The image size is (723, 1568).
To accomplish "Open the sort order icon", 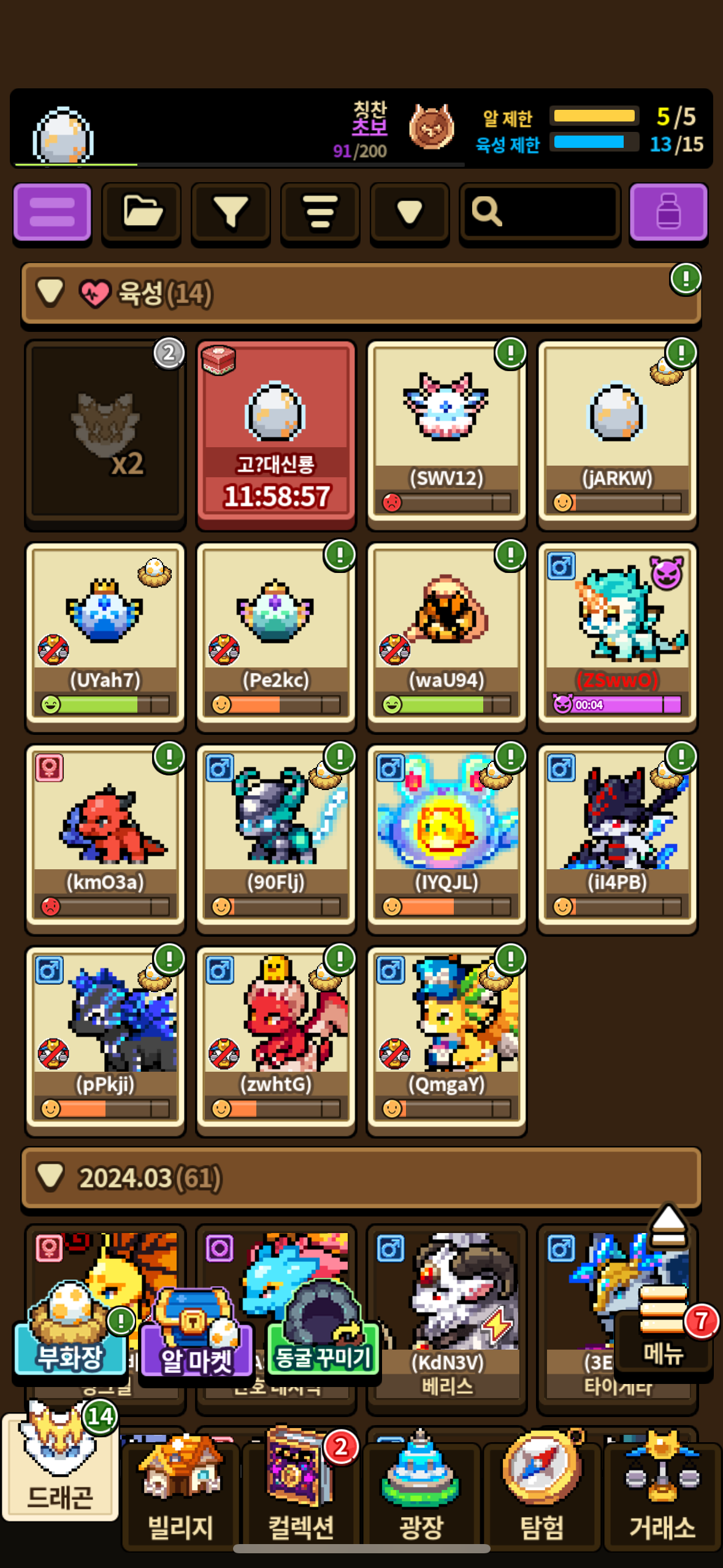I will point(320,212).
